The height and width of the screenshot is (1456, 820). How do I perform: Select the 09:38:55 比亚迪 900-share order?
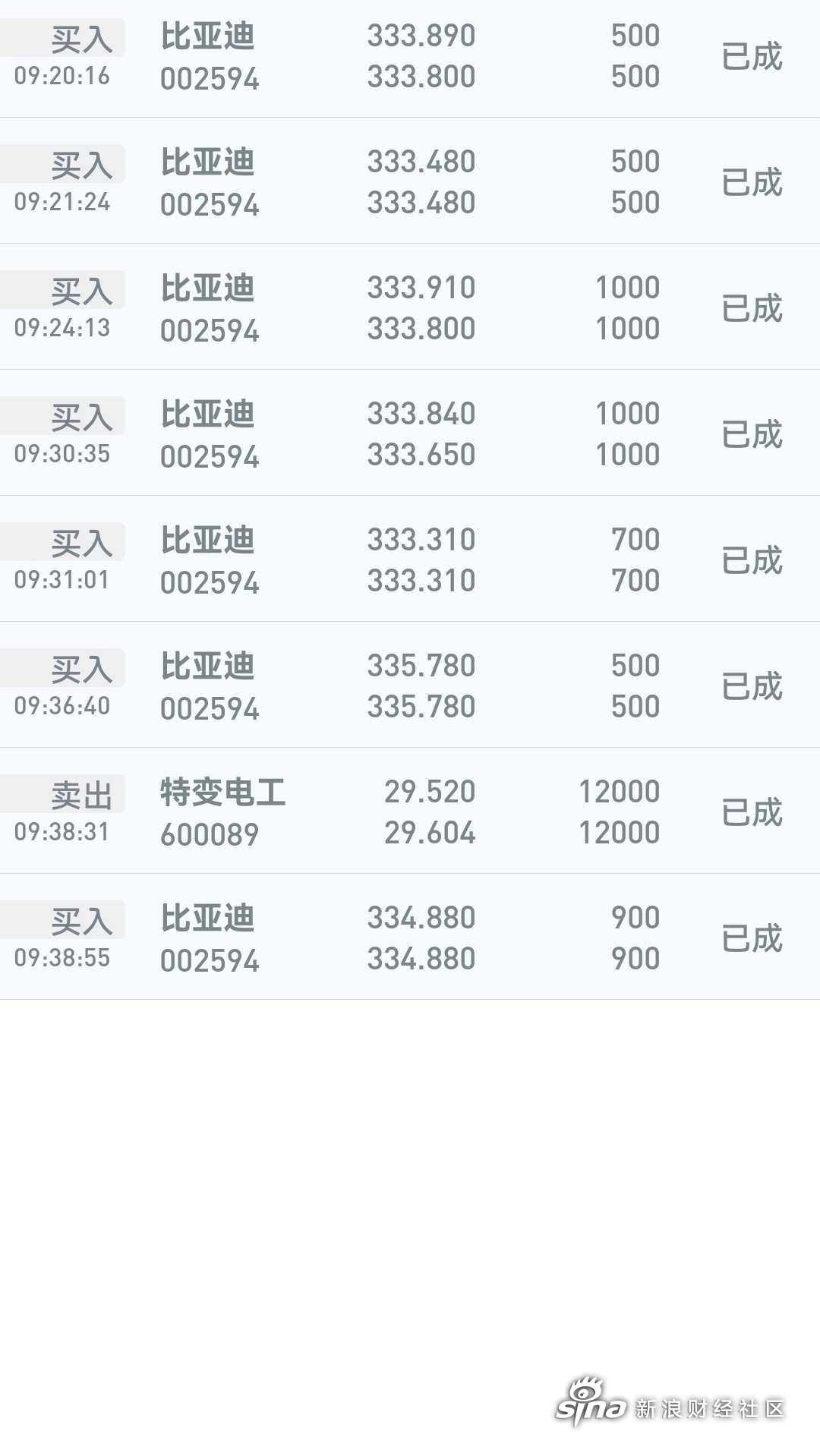coord(410,937)
